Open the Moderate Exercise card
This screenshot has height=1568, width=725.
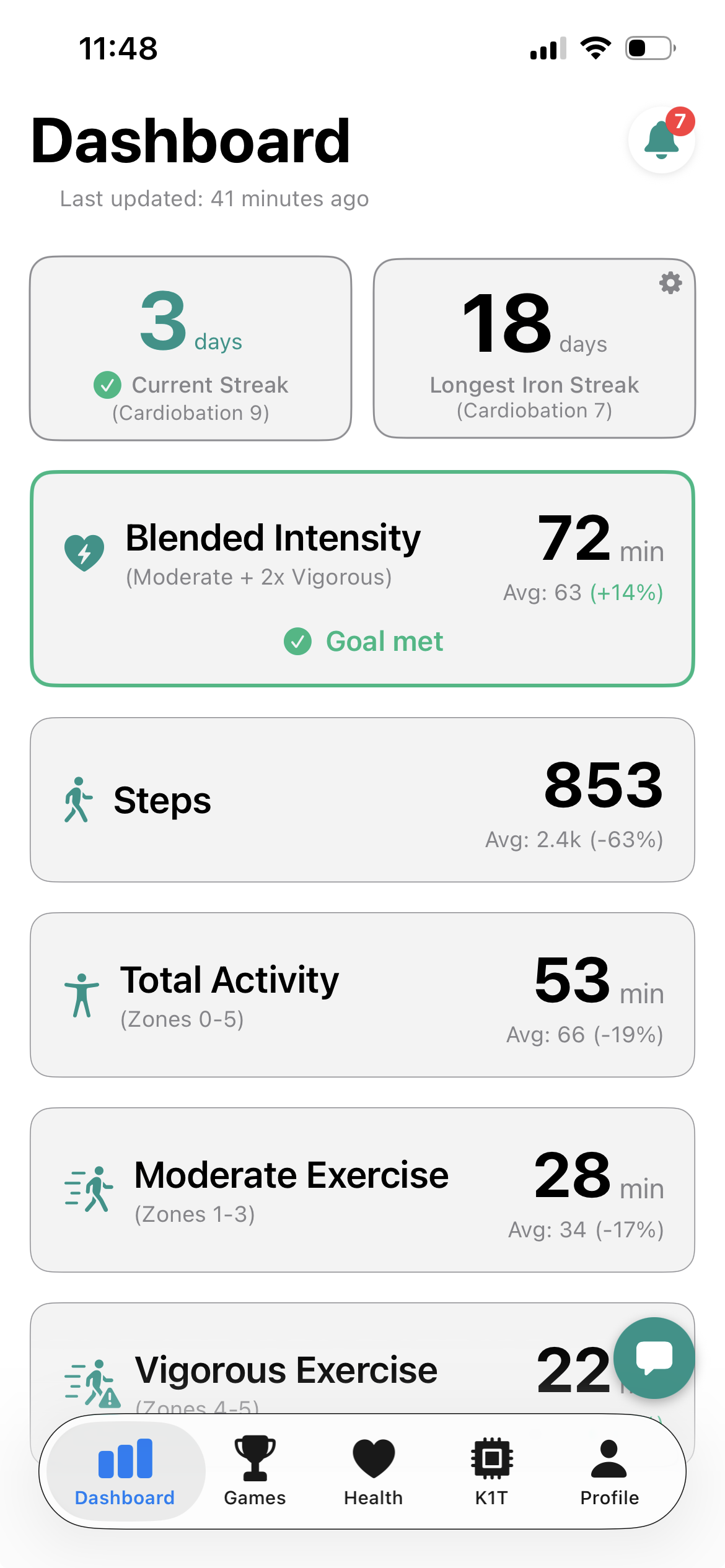point(362,1190)
